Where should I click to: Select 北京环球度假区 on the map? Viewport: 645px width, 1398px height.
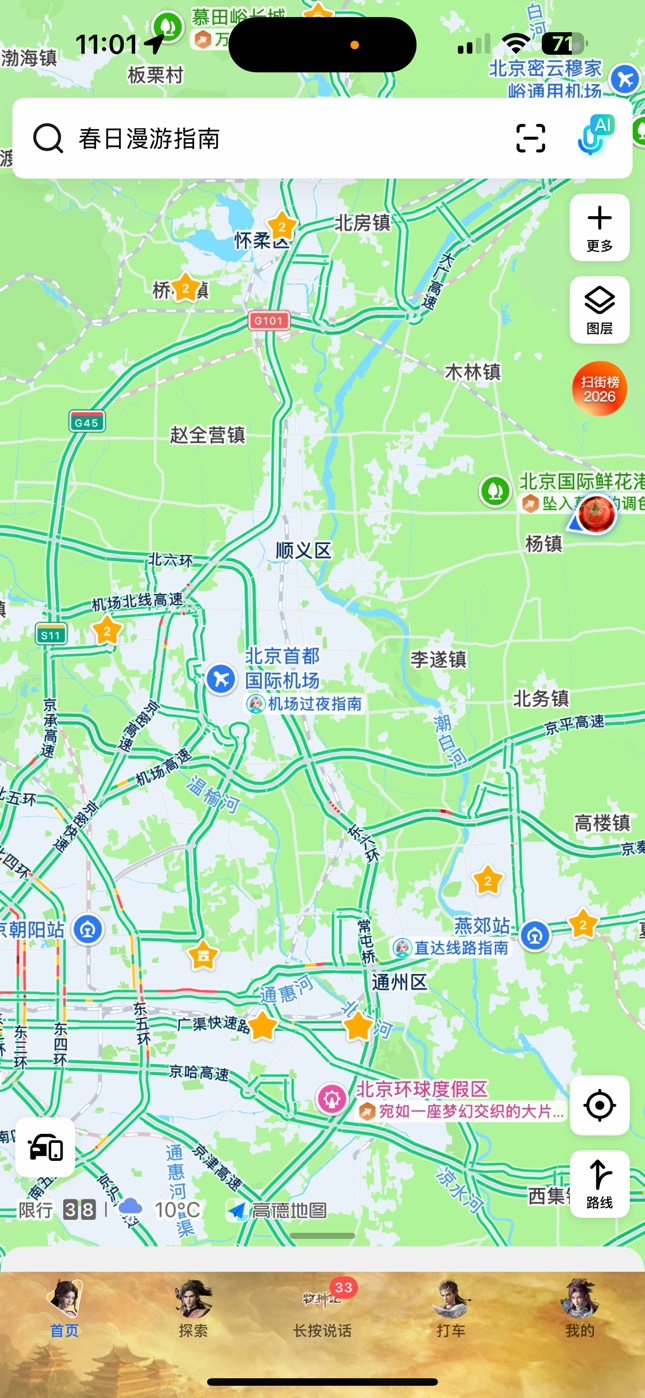tap(422, 1089)
